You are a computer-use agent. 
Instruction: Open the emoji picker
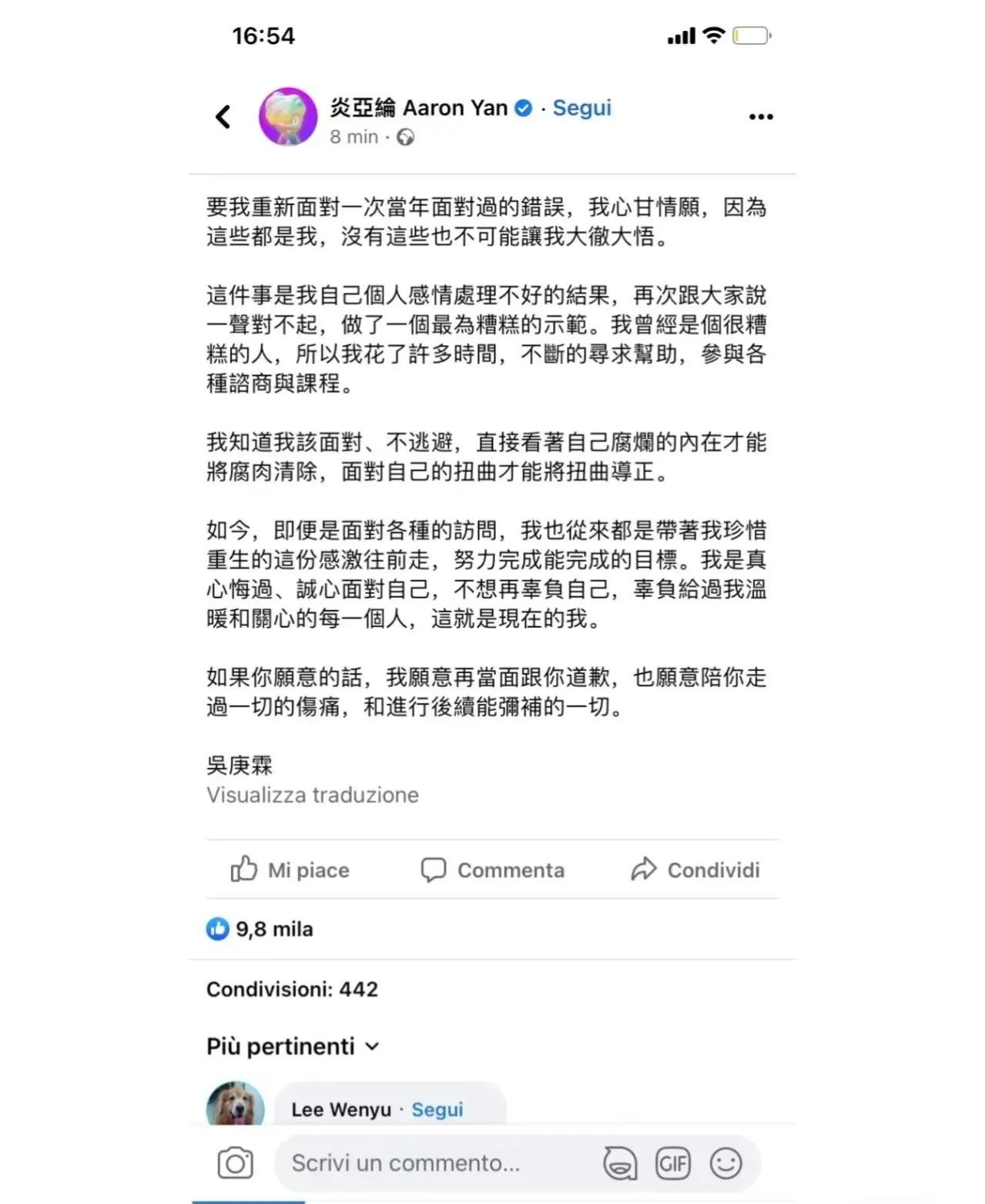pyautogui.click(x=725, y=1163)
